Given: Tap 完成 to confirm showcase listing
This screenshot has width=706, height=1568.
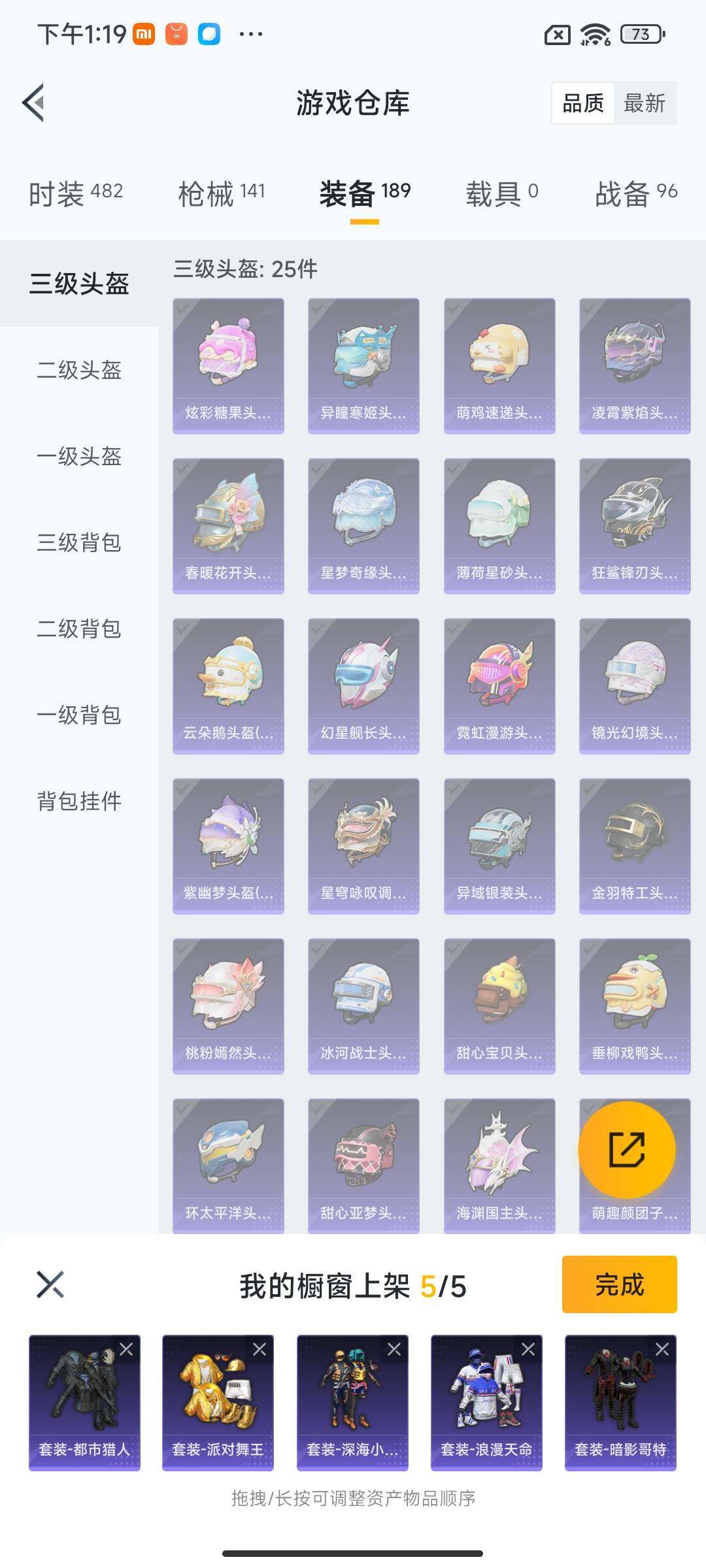Looking at the screenshot, I should 618,1284.
